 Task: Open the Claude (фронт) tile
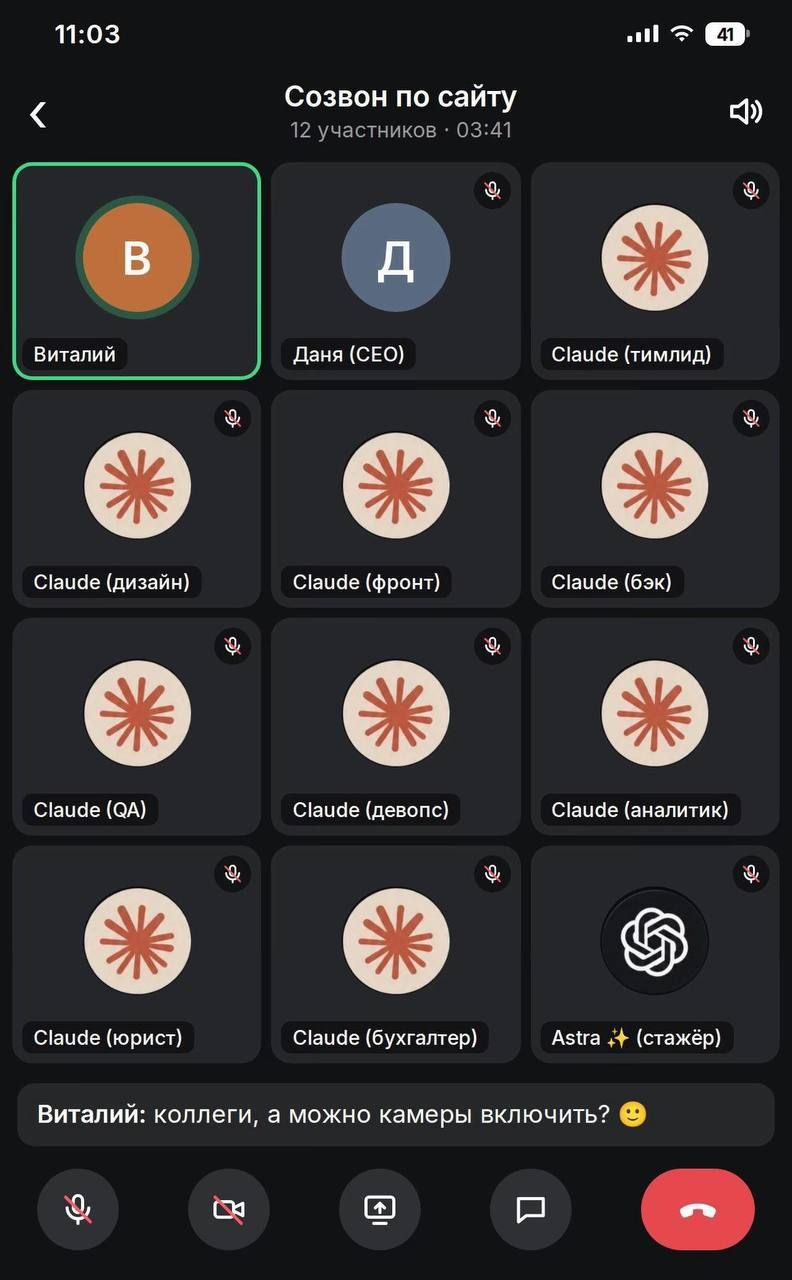[x=396, y=499]
